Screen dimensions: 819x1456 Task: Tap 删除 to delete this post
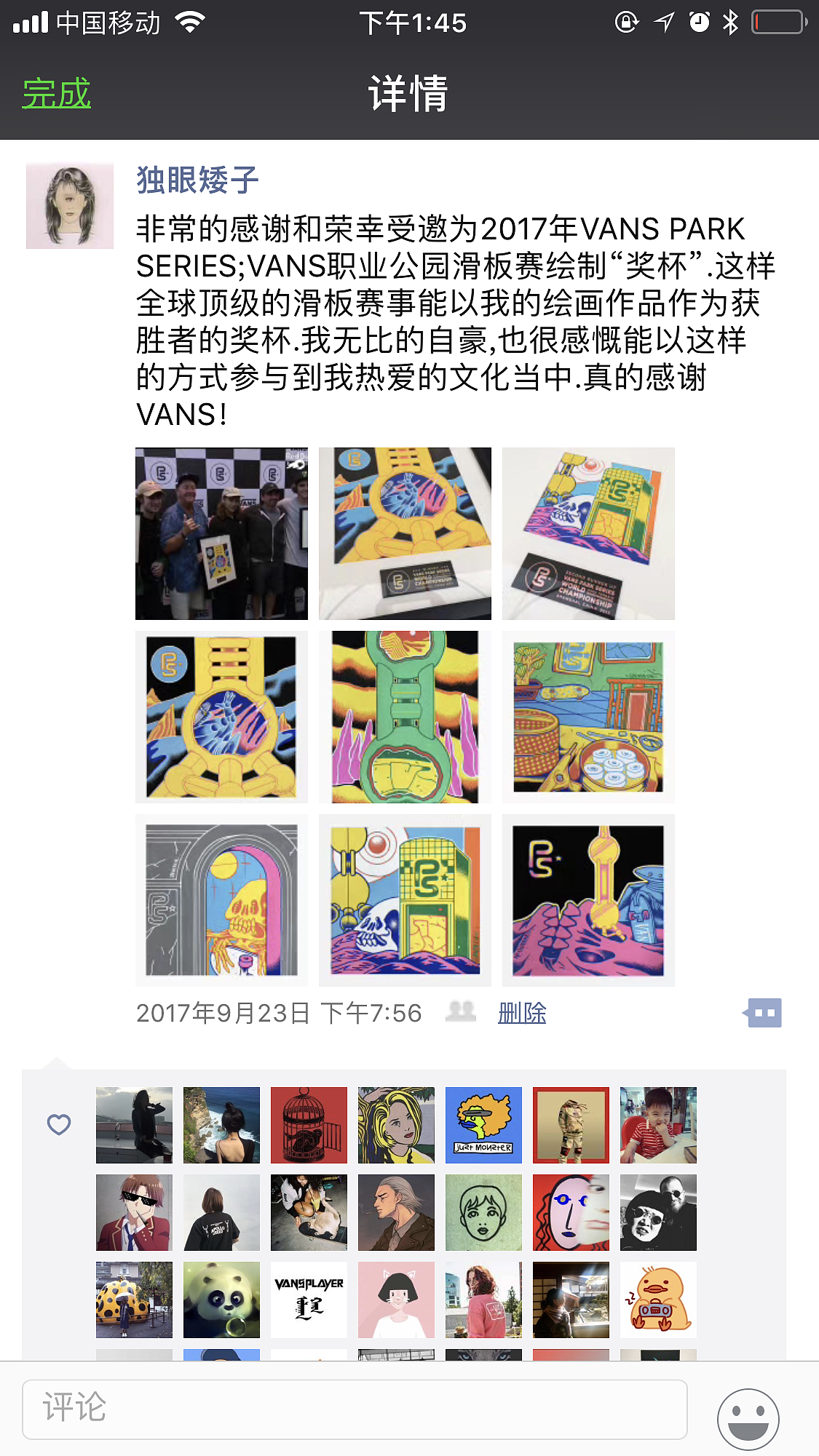pos(522,1013)
